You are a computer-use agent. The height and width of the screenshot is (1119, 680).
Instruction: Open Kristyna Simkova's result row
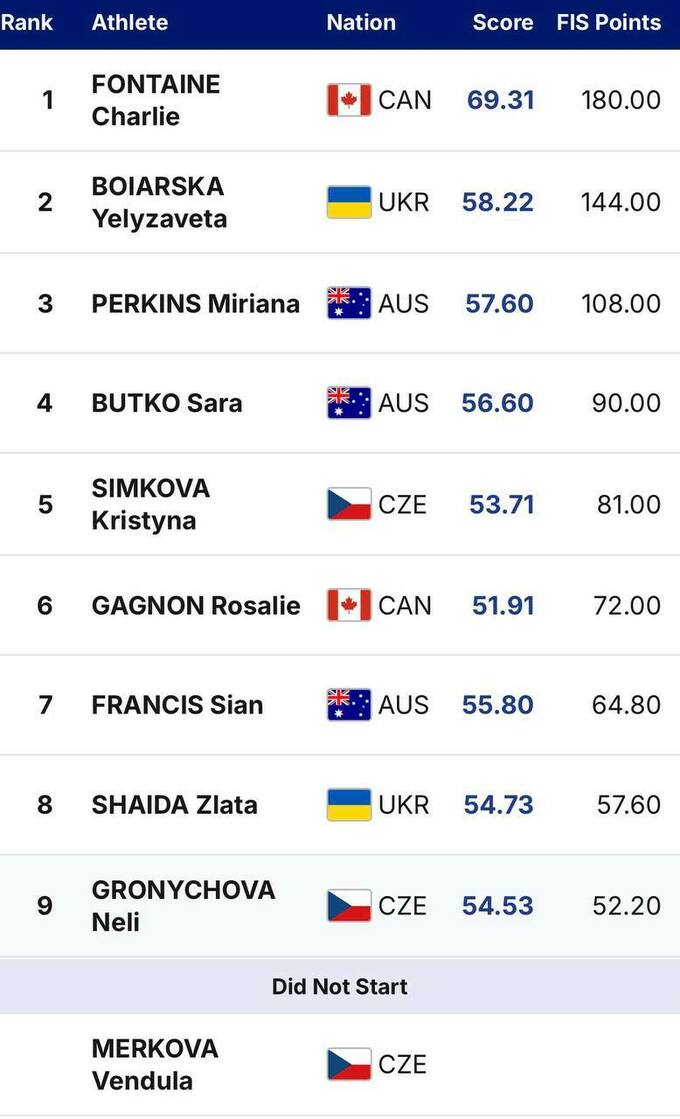150,504
